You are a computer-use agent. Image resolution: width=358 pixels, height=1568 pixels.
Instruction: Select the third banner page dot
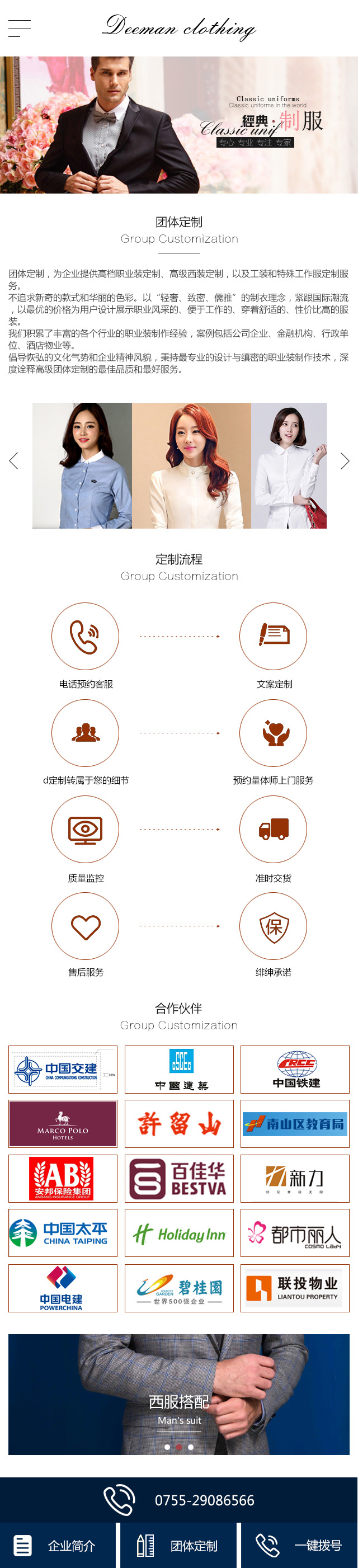click(x=191, y=1447)
